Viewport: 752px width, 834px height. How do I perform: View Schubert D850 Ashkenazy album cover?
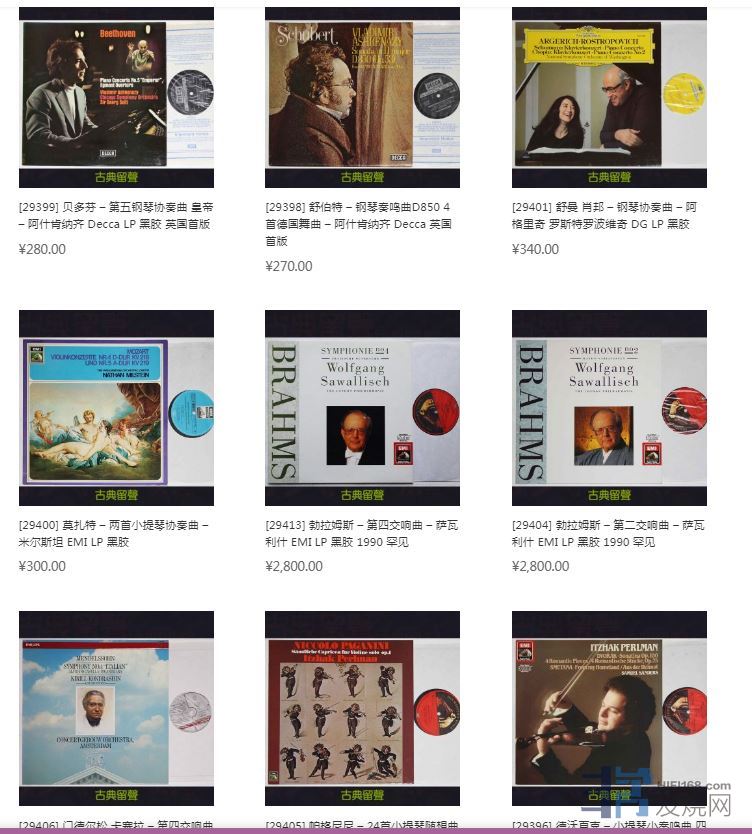click(x=362, y=97)
